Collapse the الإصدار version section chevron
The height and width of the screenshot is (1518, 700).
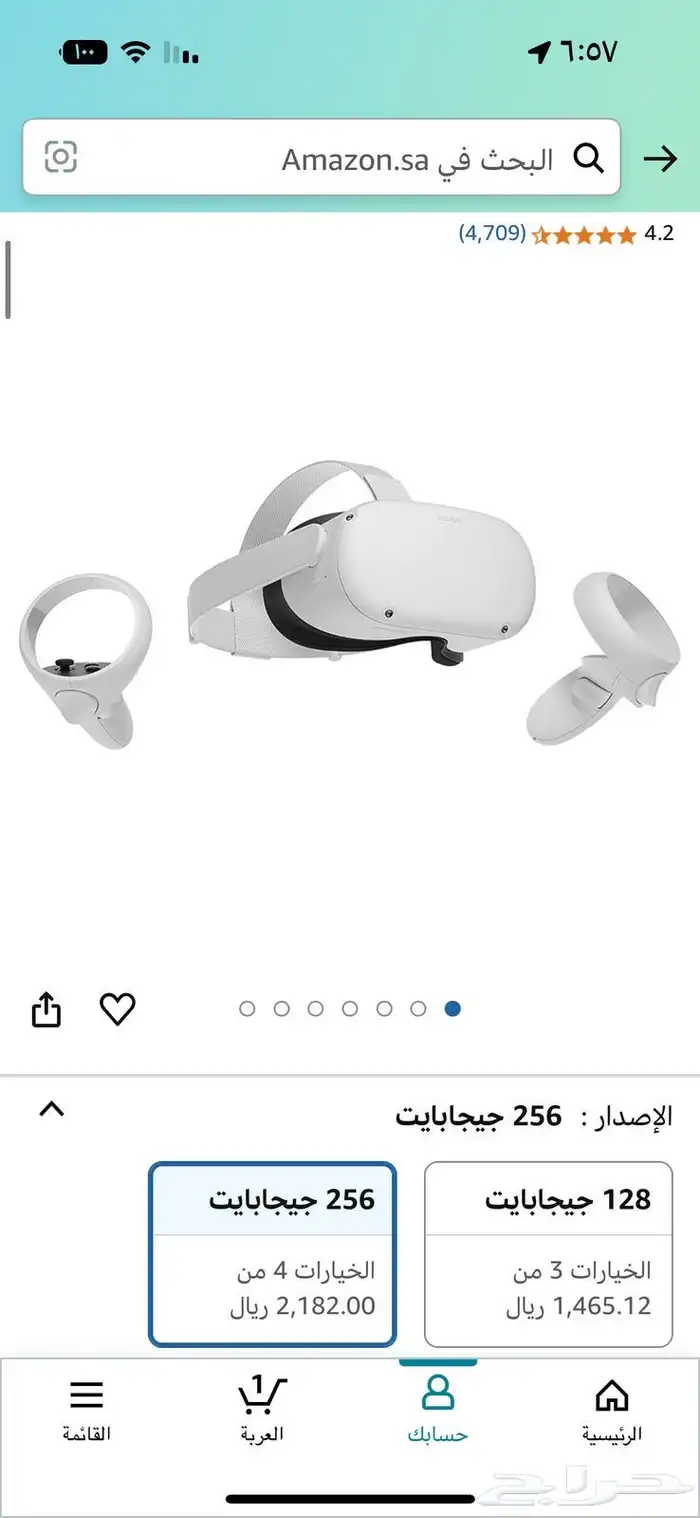(52, 1108)
